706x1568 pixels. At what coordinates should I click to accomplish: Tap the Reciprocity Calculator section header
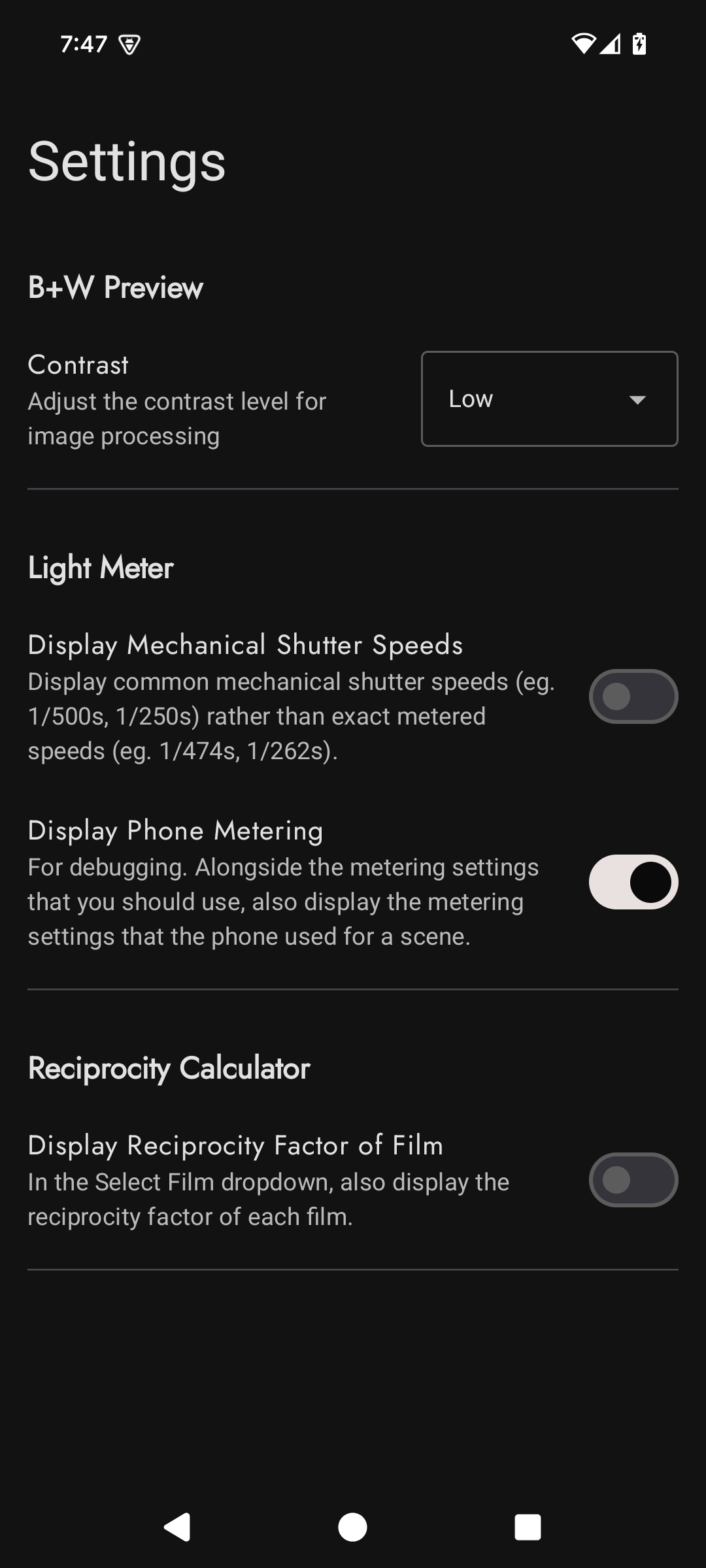point(169,1068)
